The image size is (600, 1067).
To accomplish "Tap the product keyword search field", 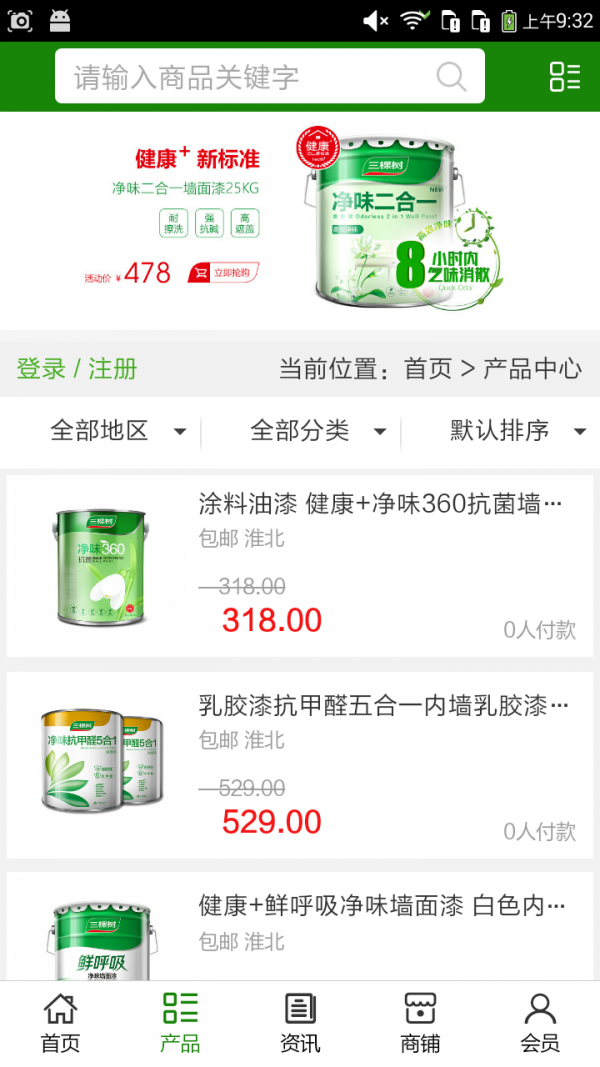I will pyautogui.click(x=250, y=77).
